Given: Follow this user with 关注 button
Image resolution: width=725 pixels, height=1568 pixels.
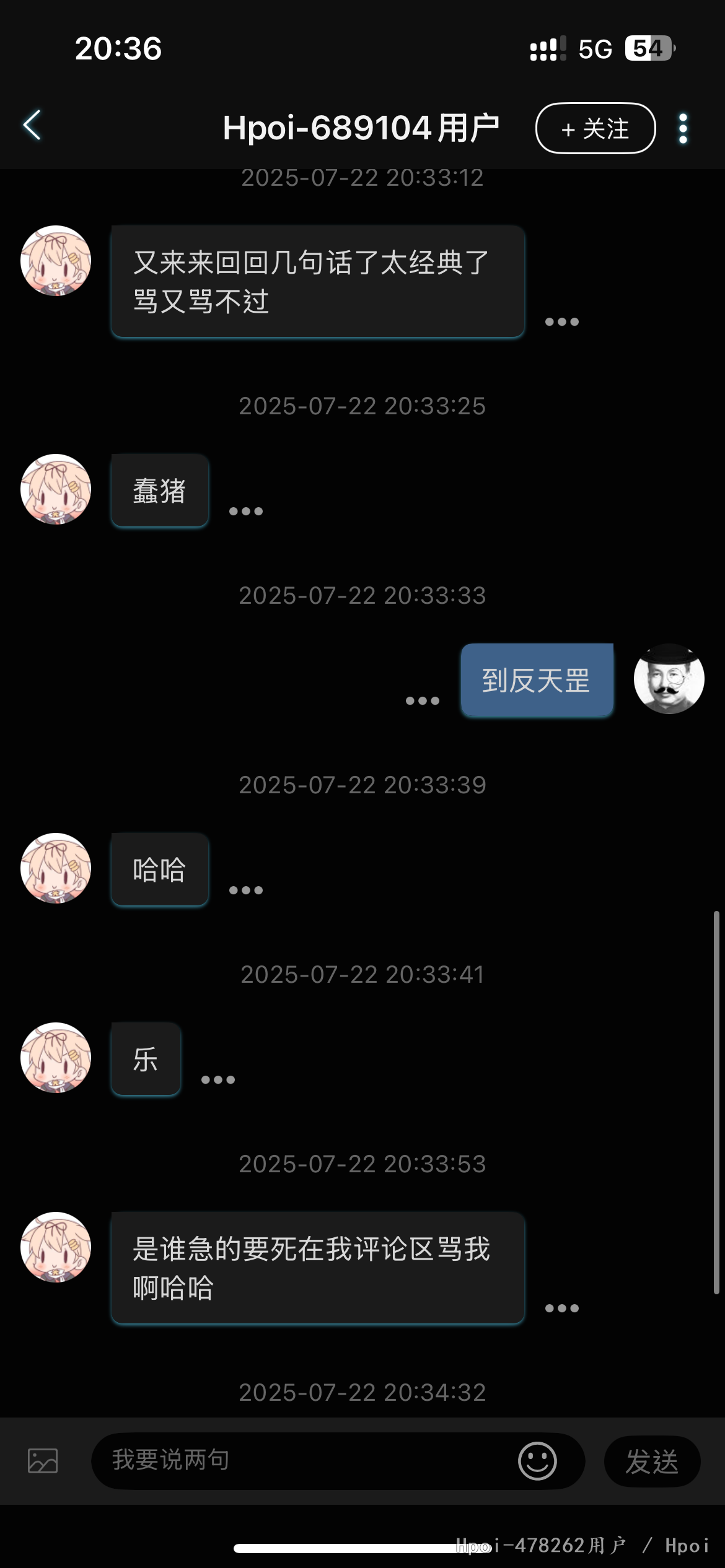Looking at the screenshot, I should pos(595,128).
